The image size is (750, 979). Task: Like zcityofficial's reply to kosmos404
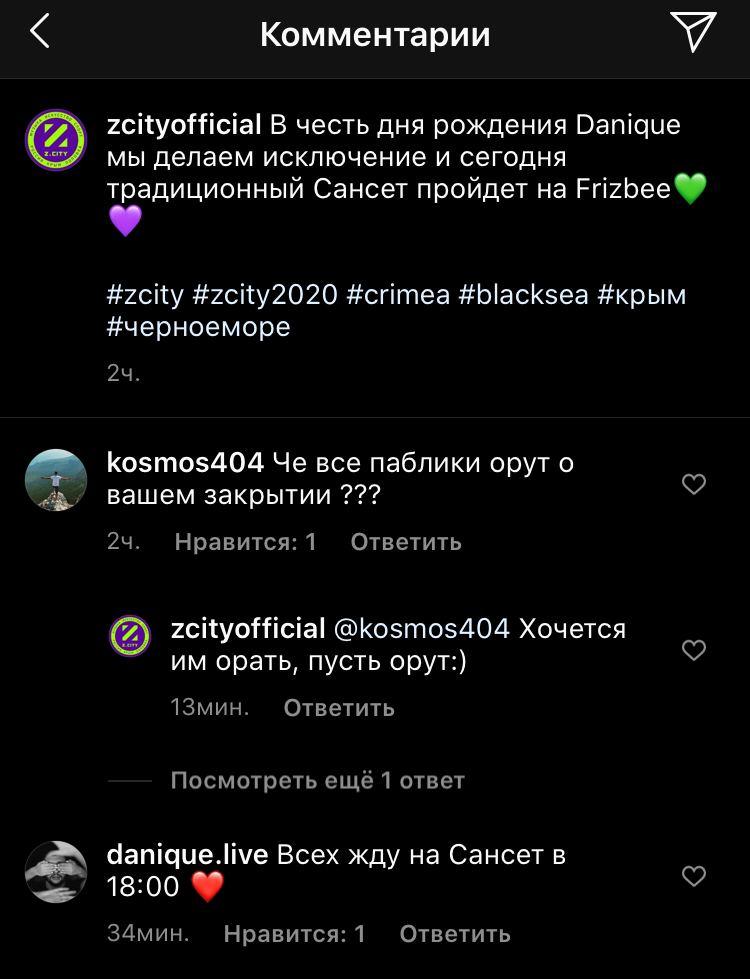point(693,650)
